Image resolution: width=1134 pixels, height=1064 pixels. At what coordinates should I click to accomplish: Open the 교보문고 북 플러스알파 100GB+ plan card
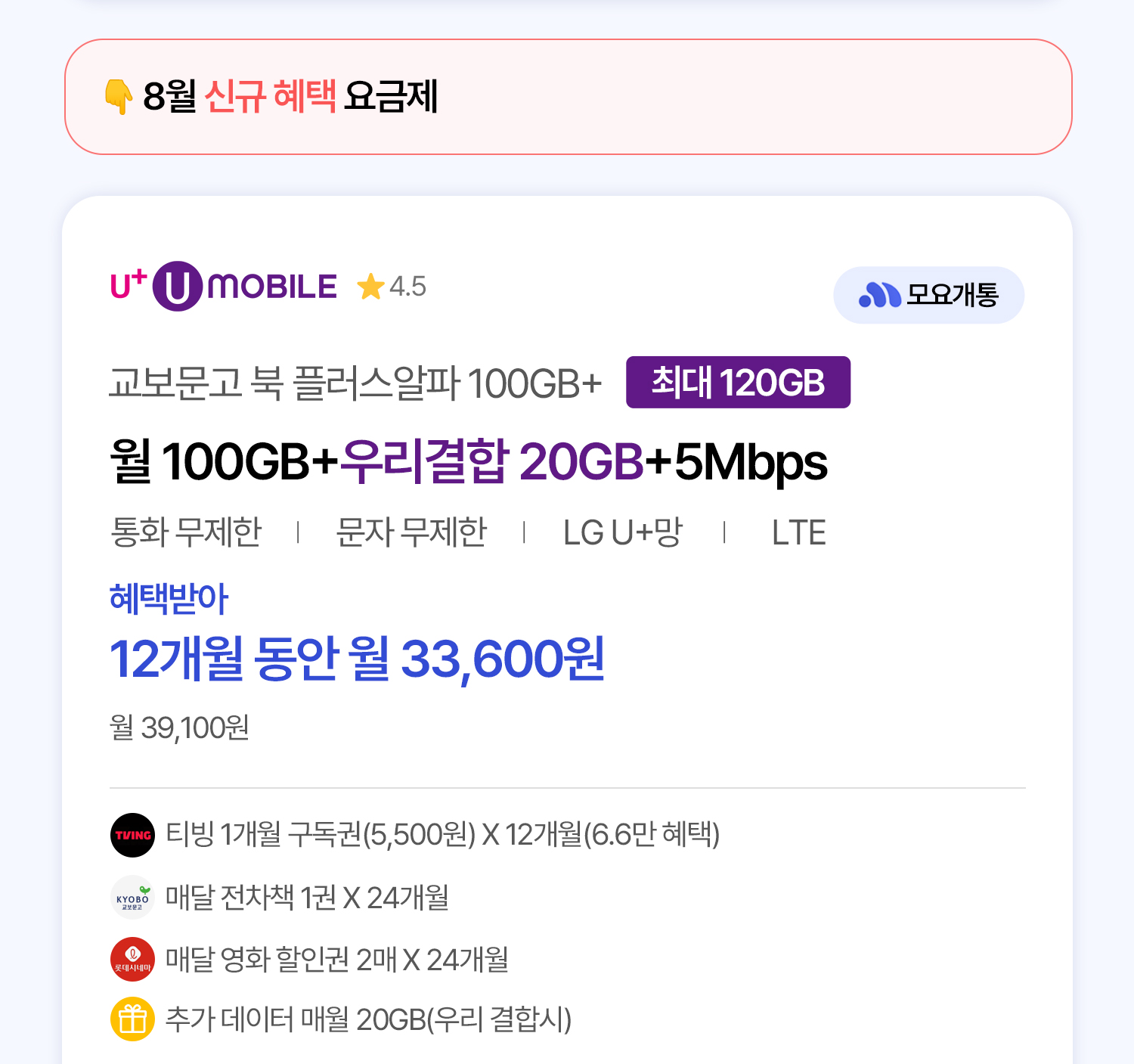coord(355,383)
